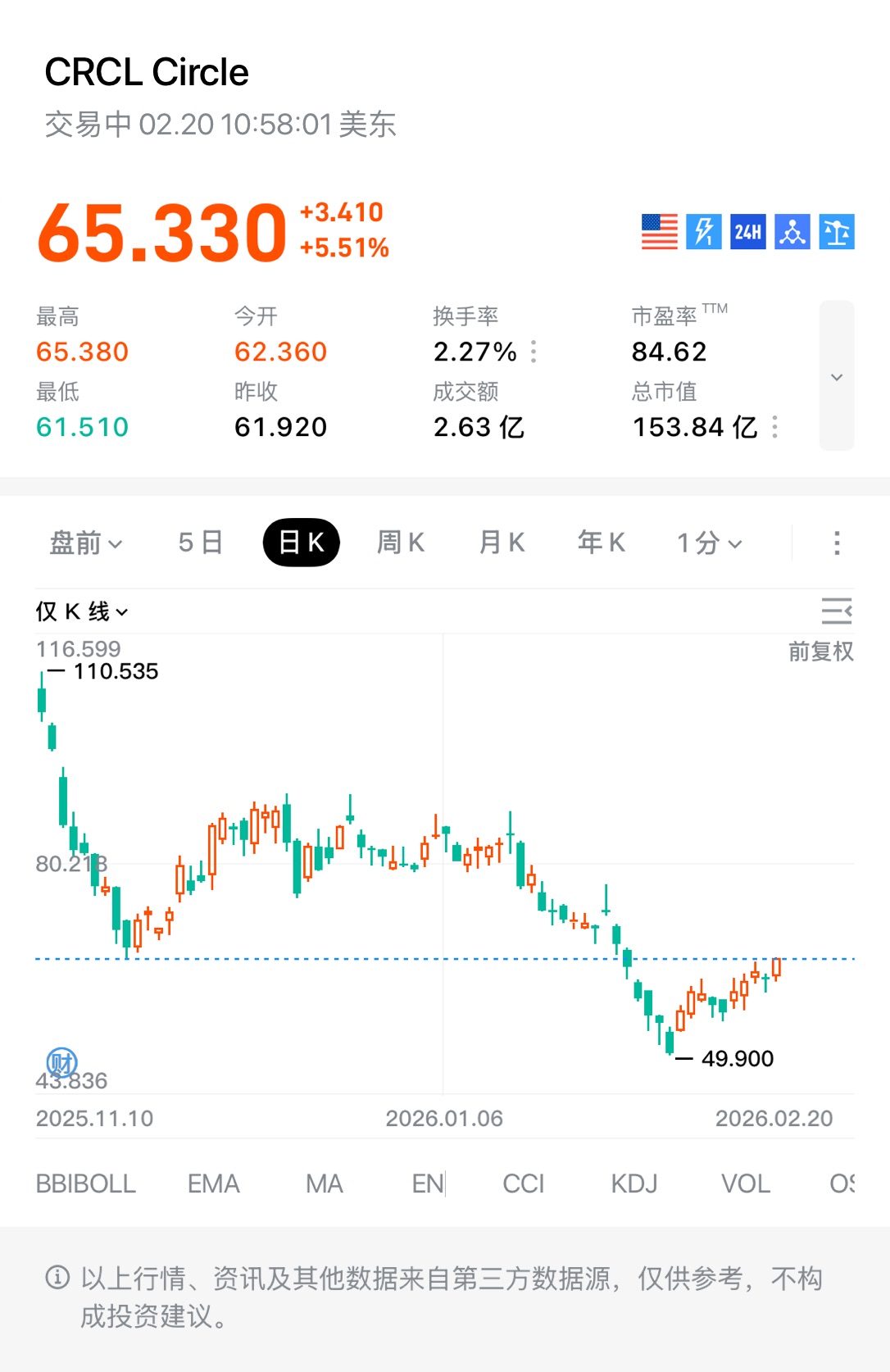Display the VOL volume indicator
The width and height of the screenshot is (890, 1372).
[x=745, y=1183]
